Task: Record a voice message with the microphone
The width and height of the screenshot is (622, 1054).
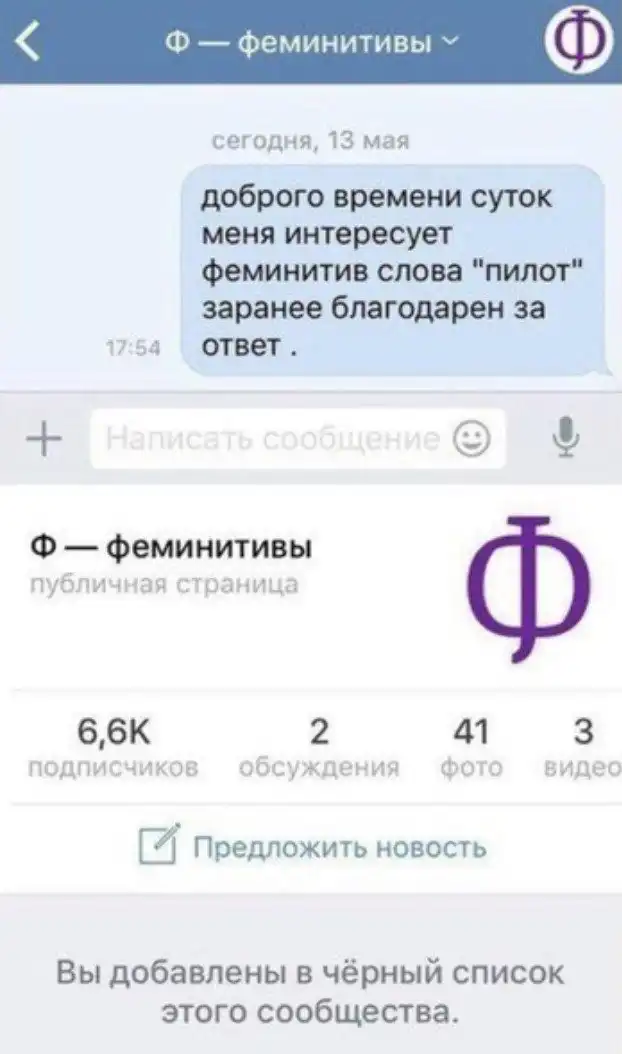Action: (x=566, y=438)
